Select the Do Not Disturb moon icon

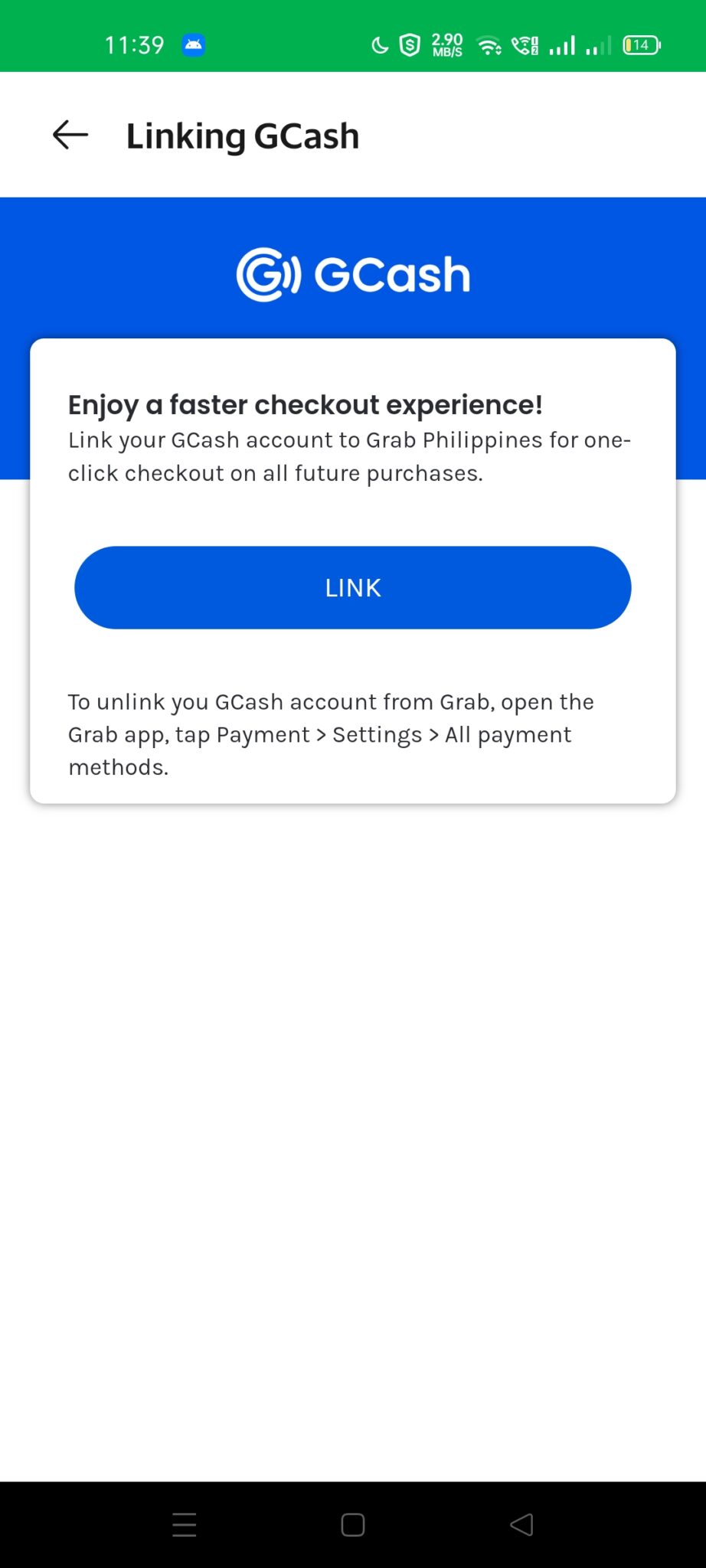[379, 44]
